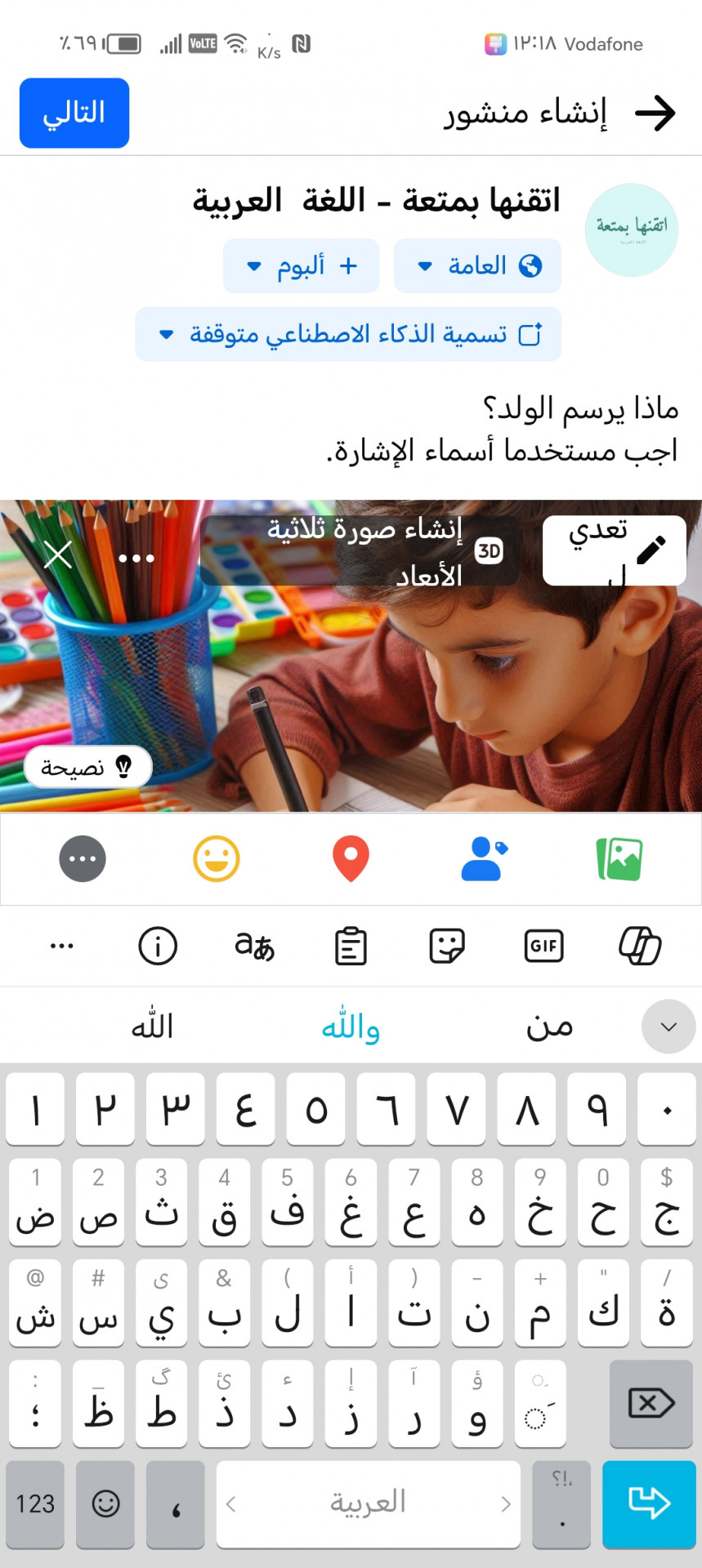The height and width of the screenshot is (1568, 702).
Task: Add photos with green gallery icon
Action: [x=619, y=859]
